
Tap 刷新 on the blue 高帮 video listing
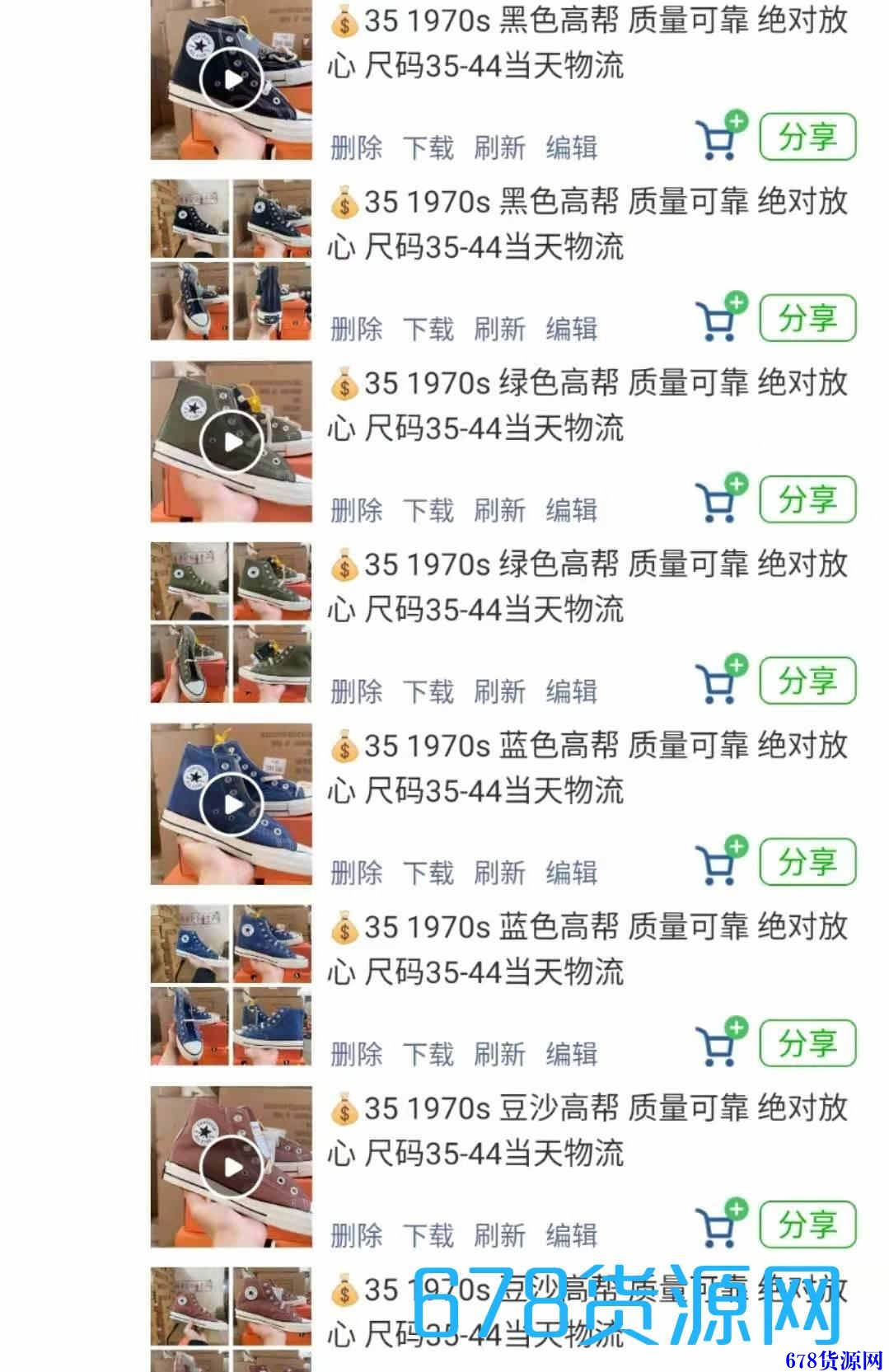coord(499,873)
